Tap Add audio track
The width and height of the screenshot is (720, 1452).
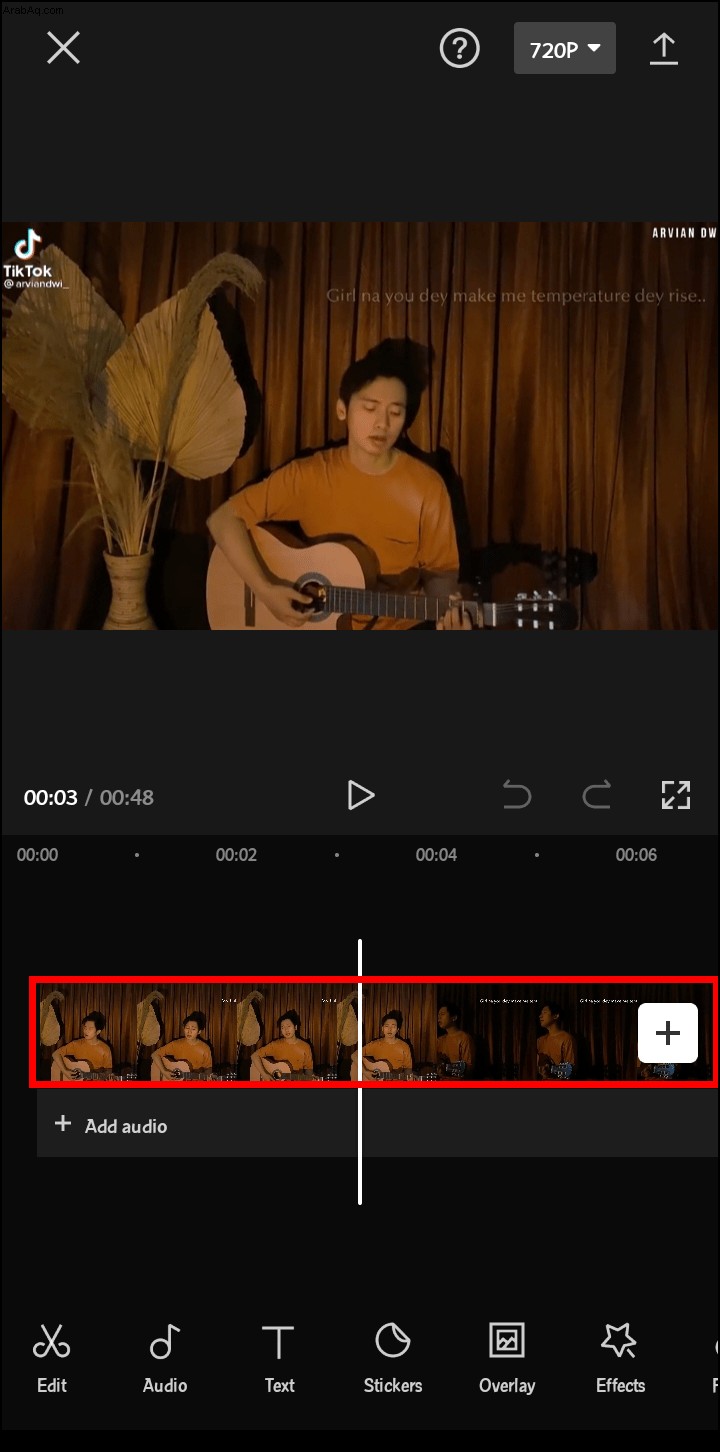pos(110,1125)
